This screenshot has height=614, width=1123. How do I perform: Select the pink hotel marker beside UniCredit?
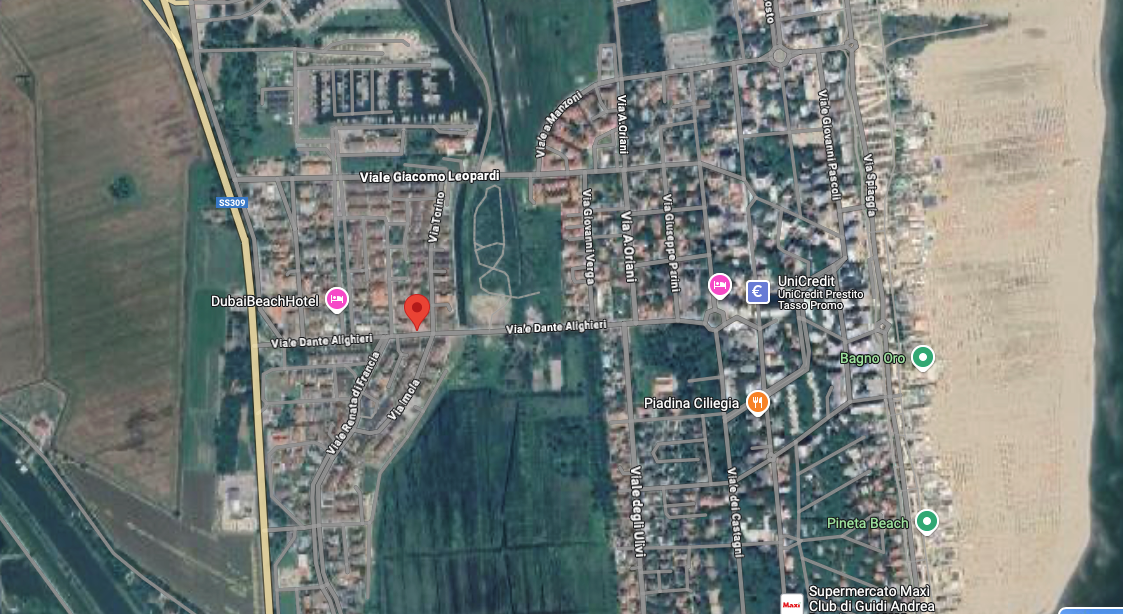pyautogui.click(x=719, y=285)
